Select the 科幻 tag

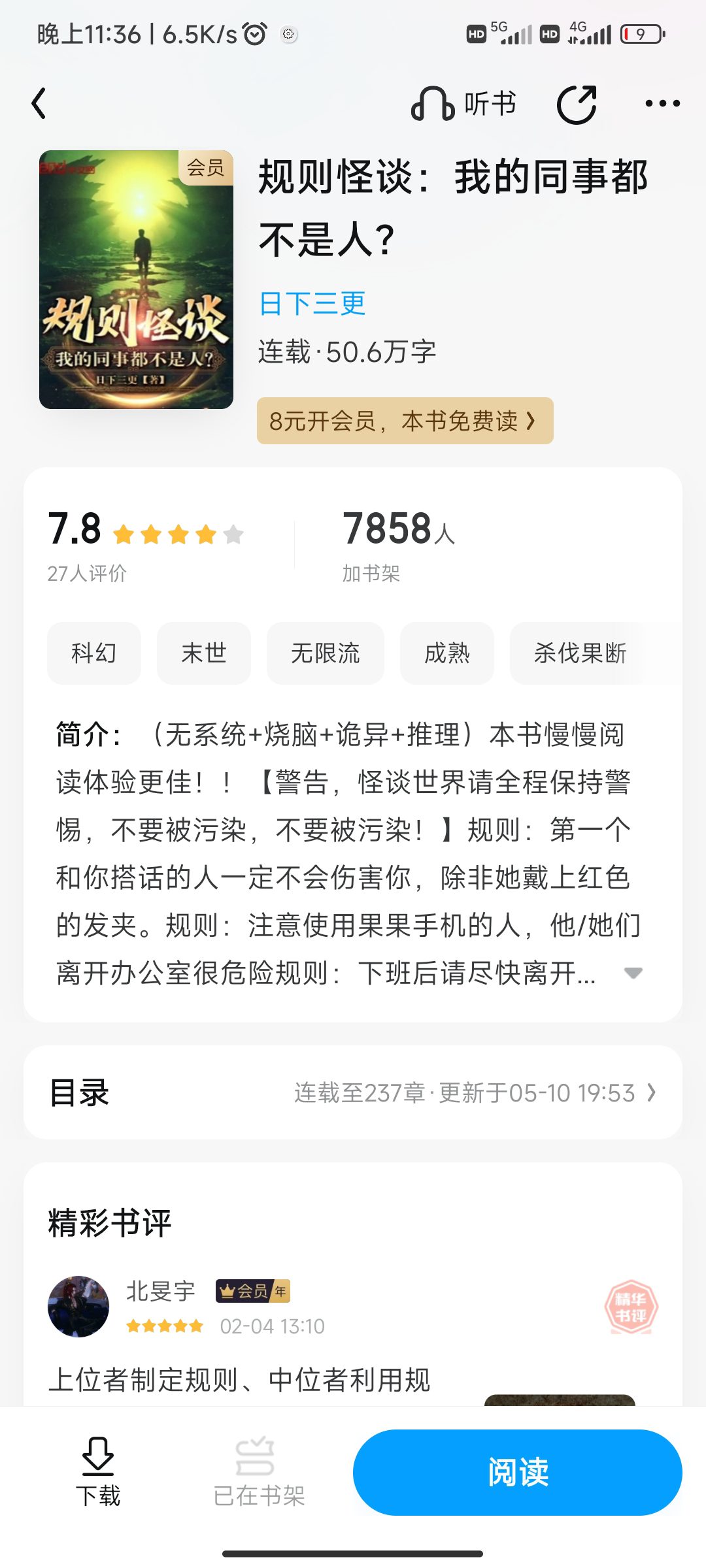click(93, 653)
